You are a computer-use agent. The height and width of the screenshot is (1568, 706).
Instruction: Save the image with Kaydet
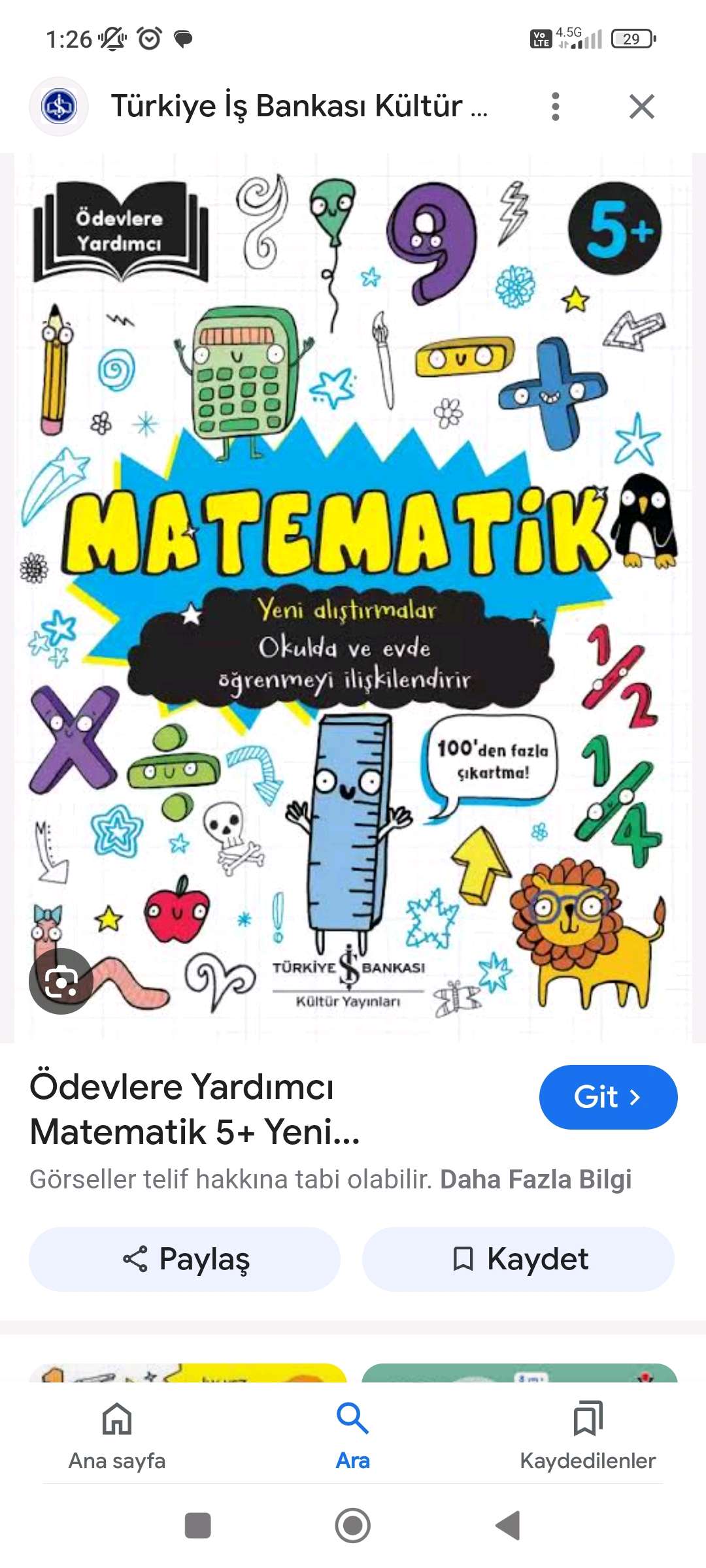[x=518, y=1259]
